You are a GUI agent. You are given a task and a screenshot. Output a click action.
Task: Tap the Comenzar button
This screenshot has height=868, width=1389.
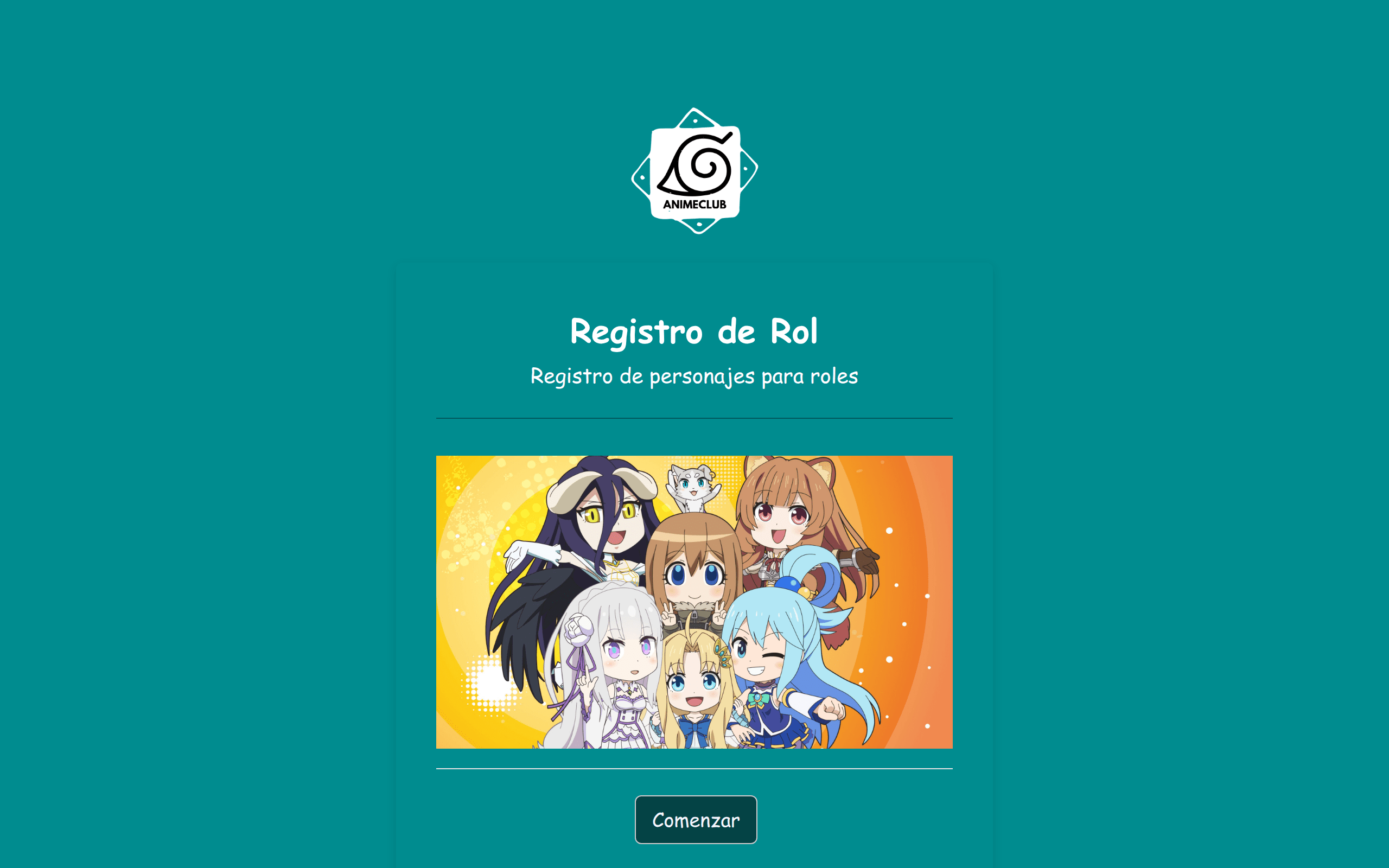click(x=696, y=820)
